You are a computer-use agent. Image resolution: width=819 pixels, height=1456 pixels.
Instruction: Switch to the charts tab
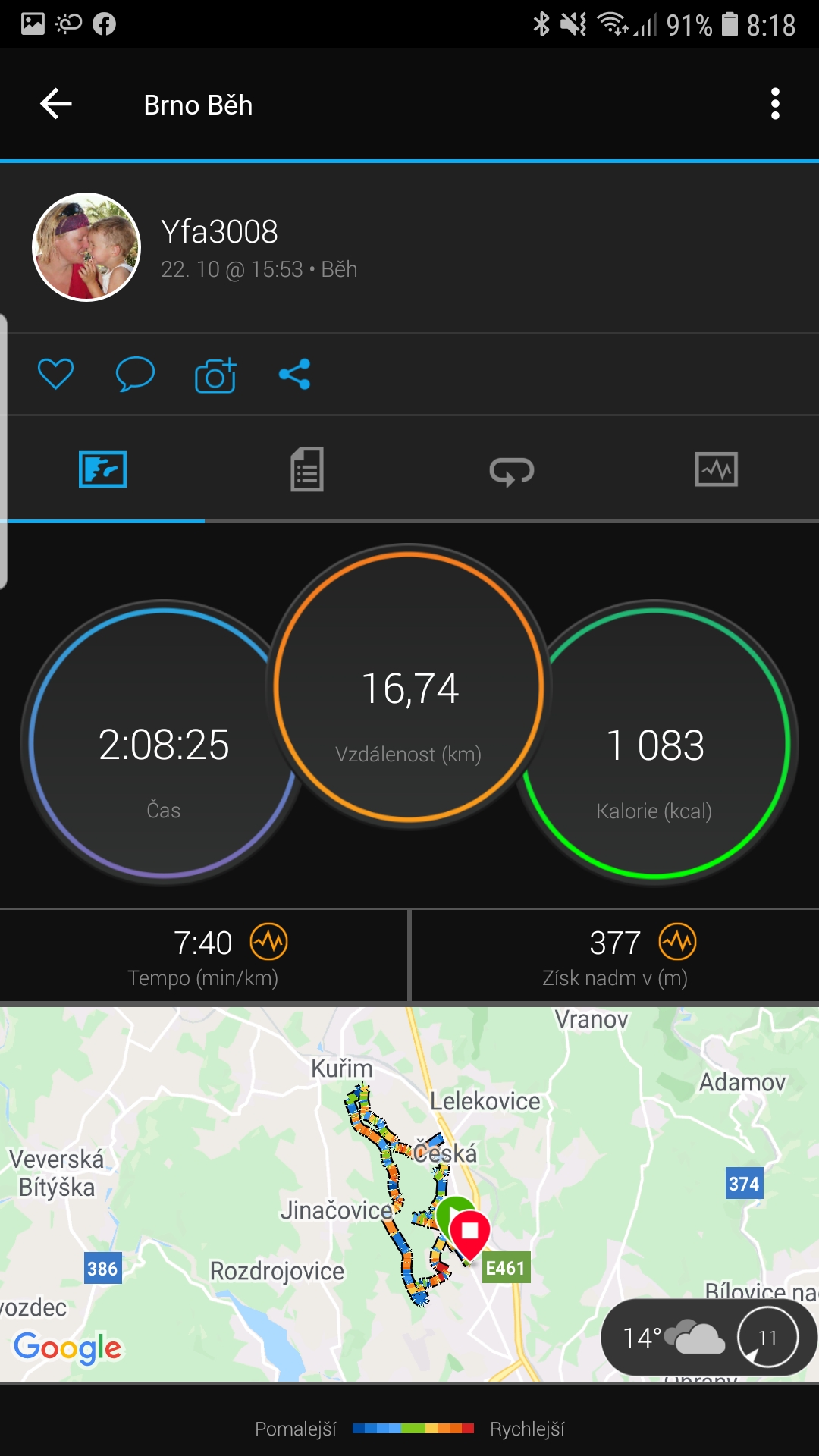point(716,469)
